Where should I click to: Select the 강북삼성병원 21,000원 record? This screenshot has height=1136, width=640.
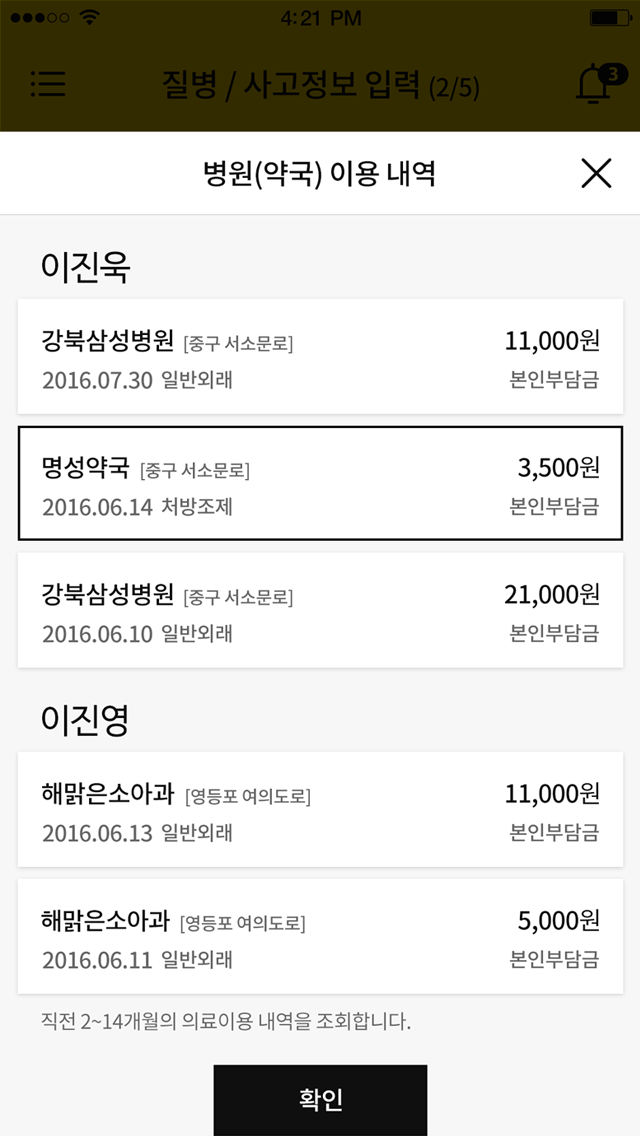click(320, 610)
